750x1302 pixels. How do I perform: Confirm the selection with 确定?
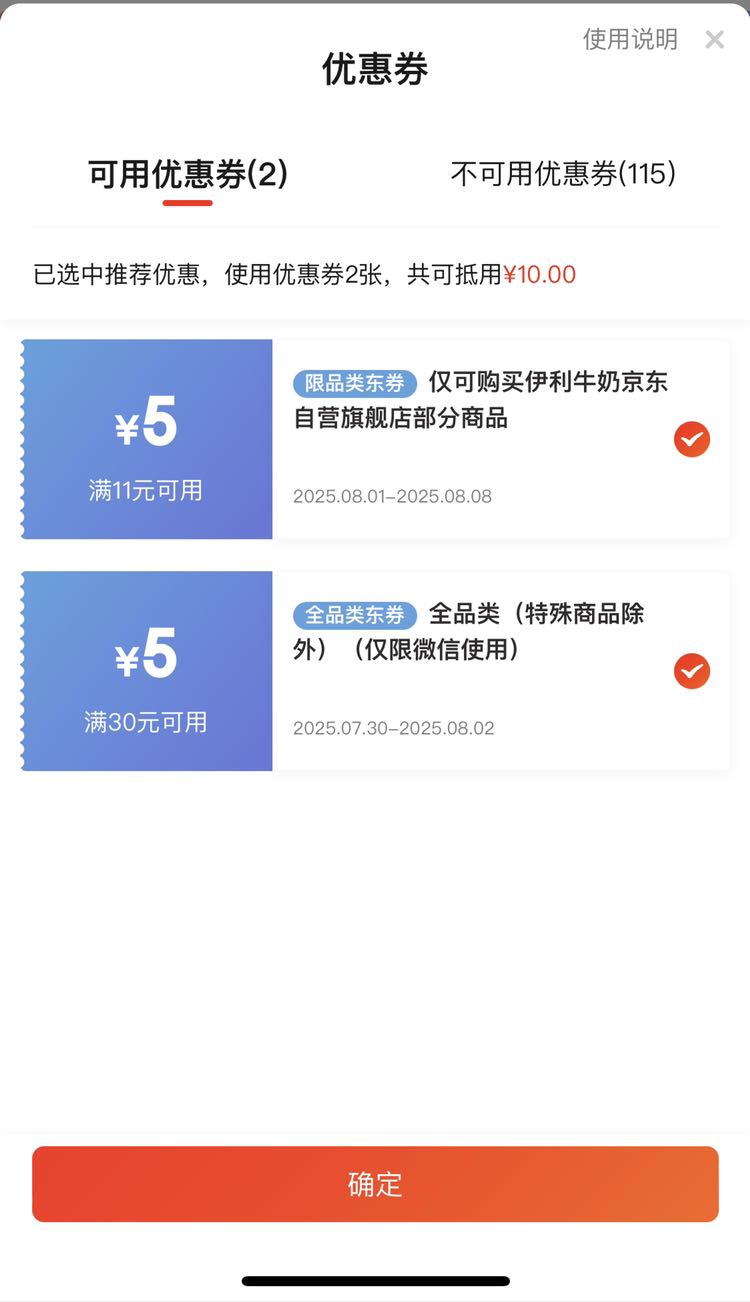click(x=375, y=1184)
